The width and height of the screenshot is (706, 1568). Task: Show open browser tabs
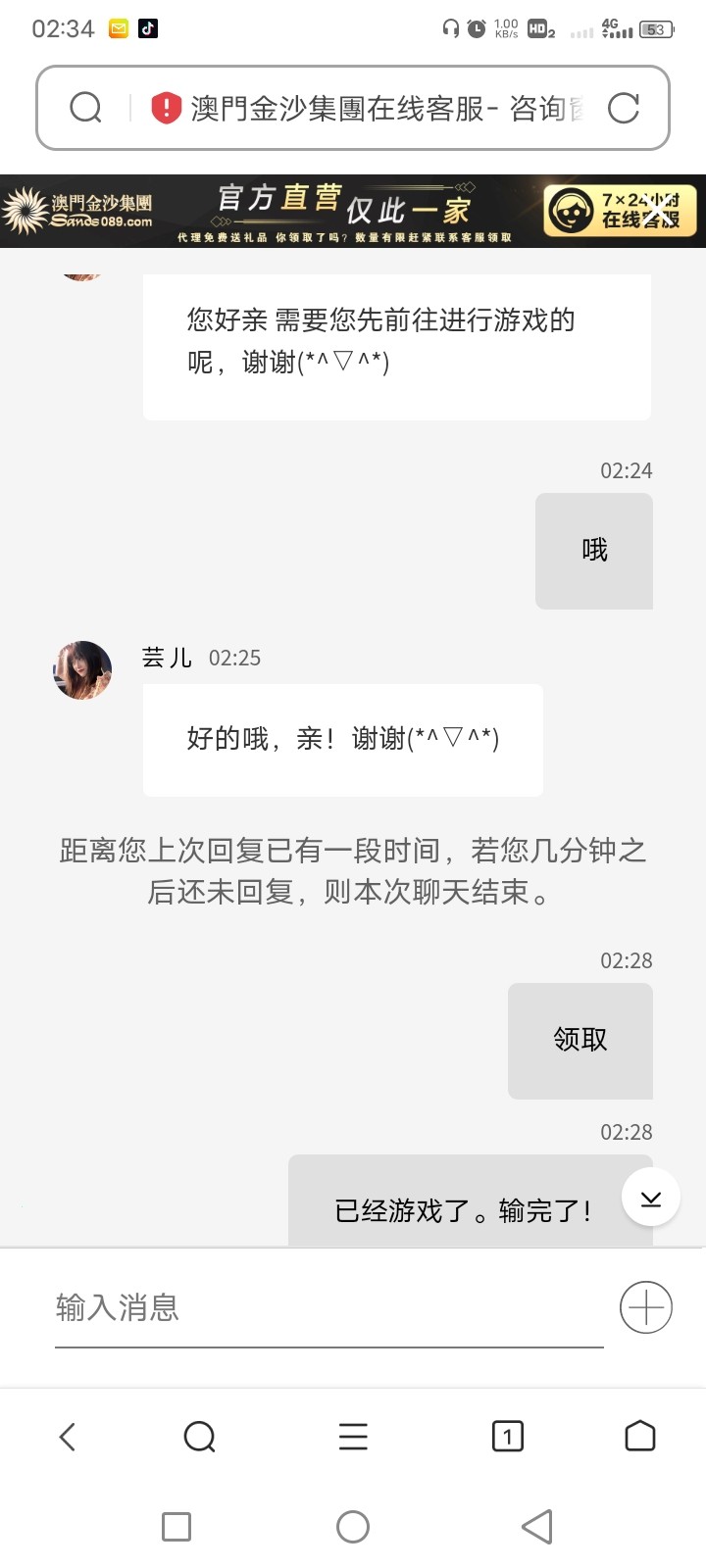point(507,1437)
